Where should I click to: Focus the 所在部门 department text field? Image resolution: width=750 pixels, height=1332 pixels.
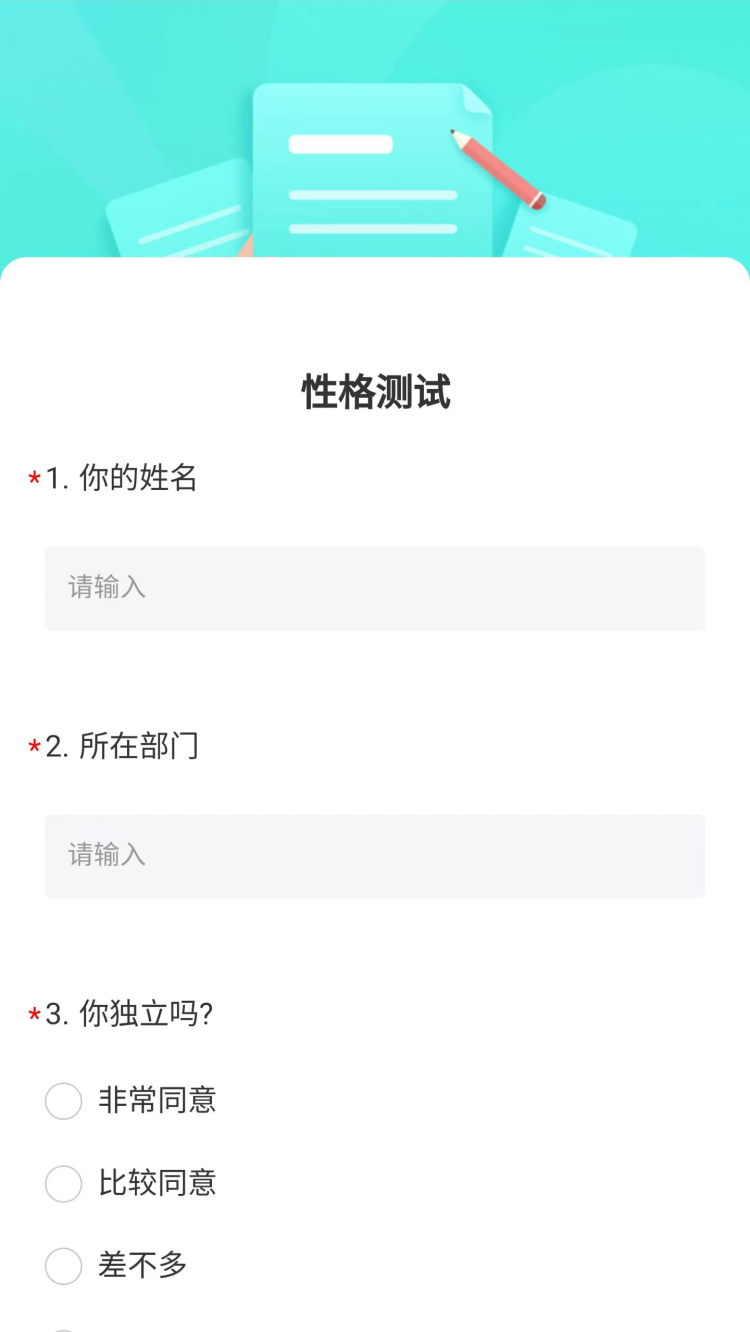coord(375,856)
